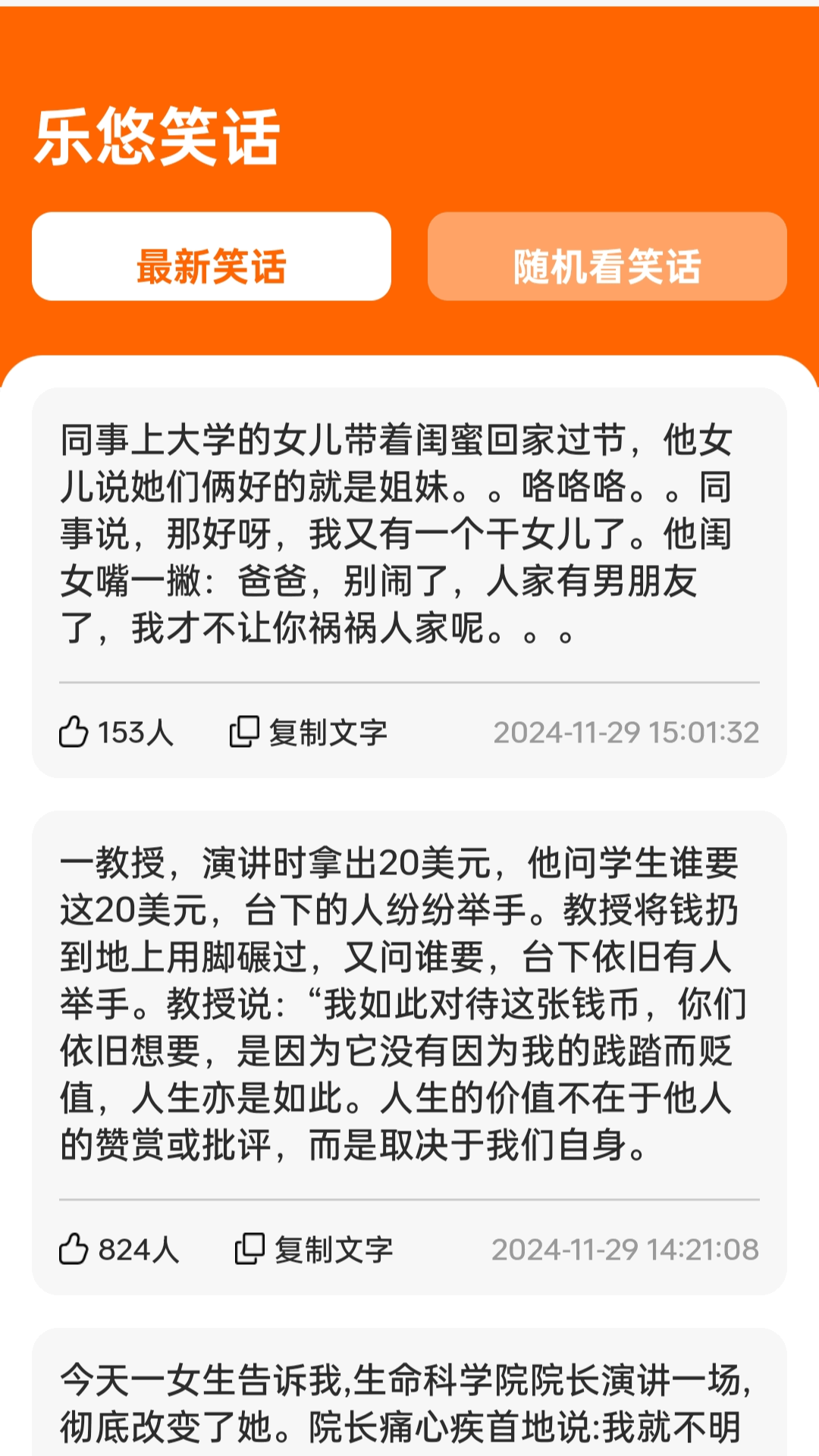Like the professor joke with 824人

coord(118,1250)
